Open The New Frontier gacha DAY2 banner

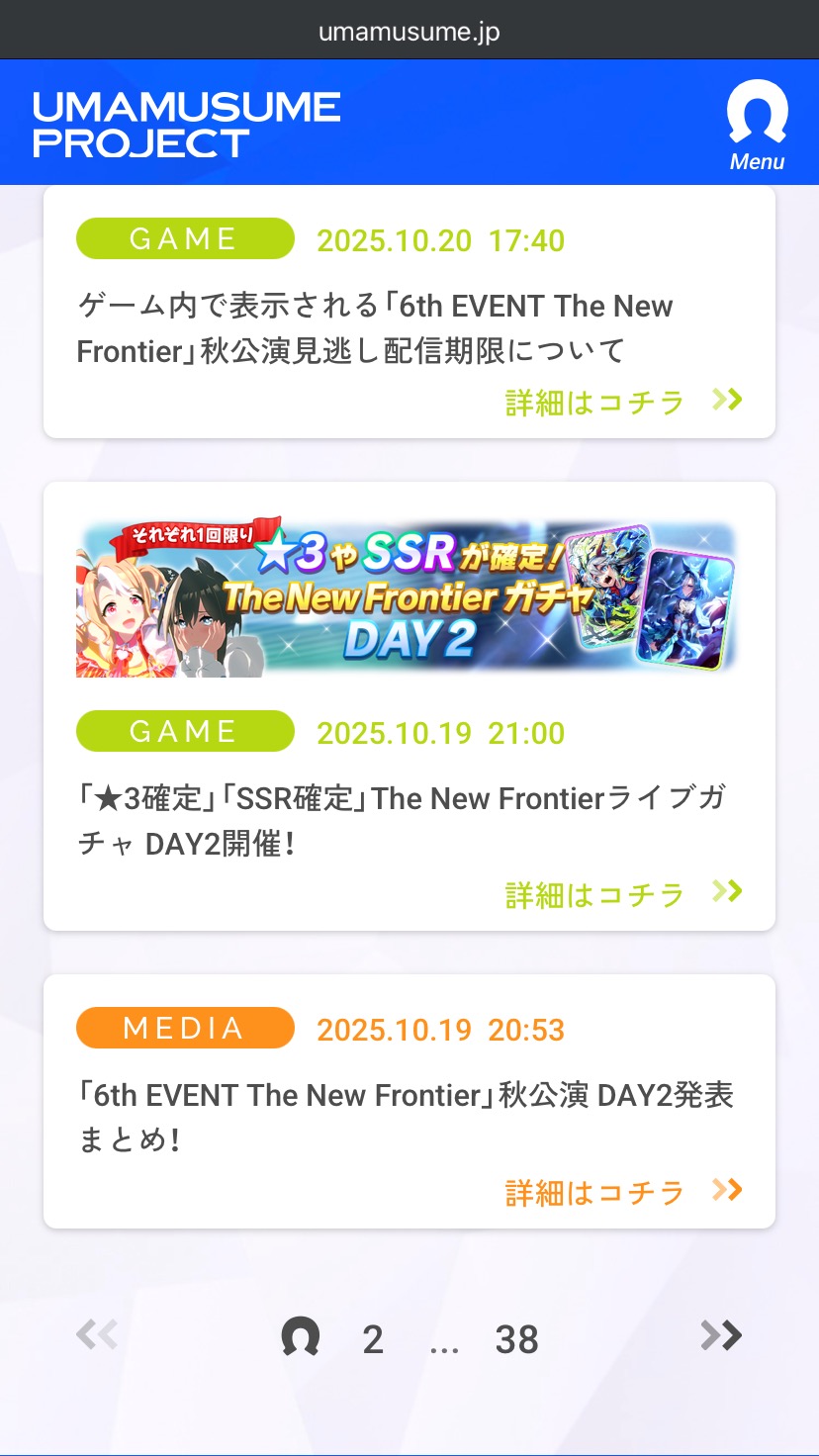point(408,597)
